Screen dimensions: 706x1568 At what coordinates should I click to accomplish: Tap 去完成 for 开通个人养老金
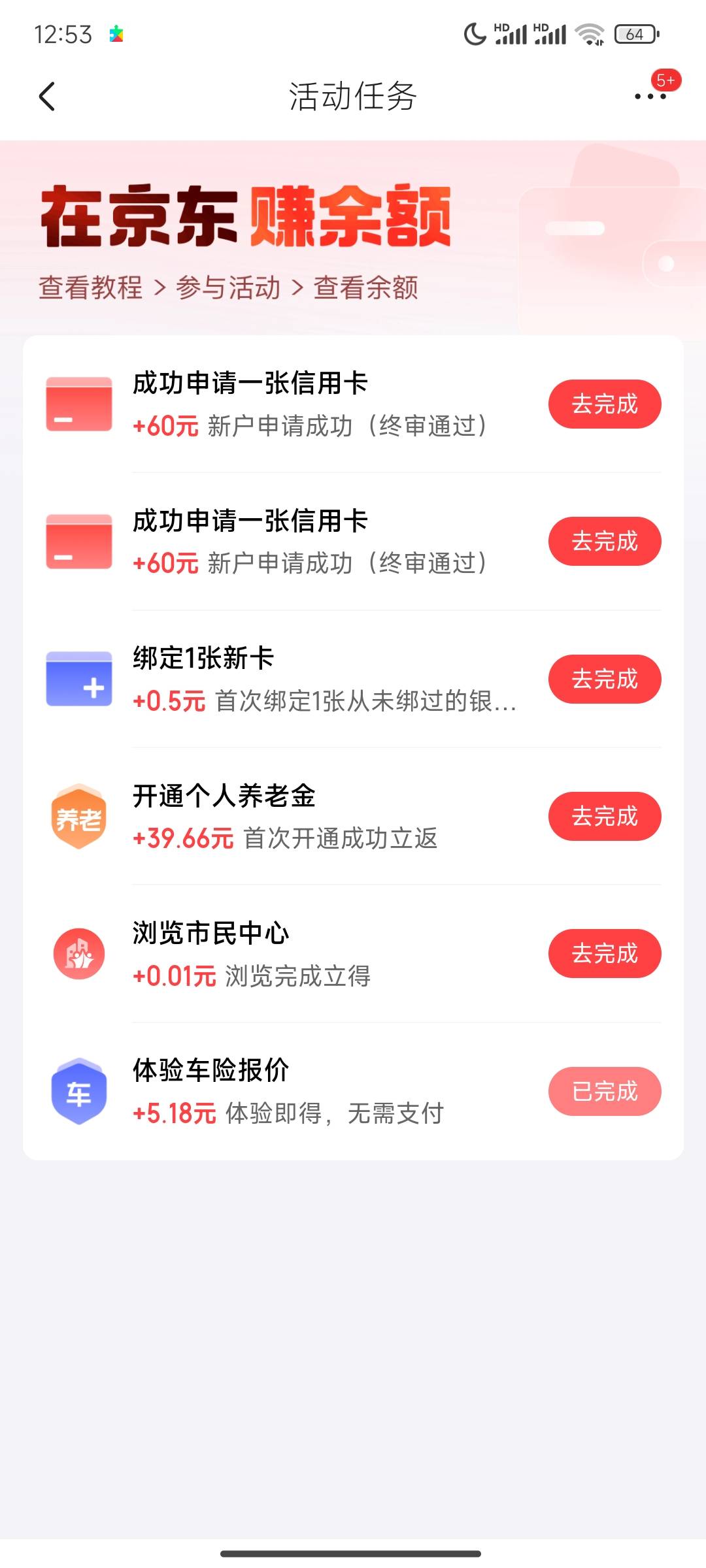[605, 816]
